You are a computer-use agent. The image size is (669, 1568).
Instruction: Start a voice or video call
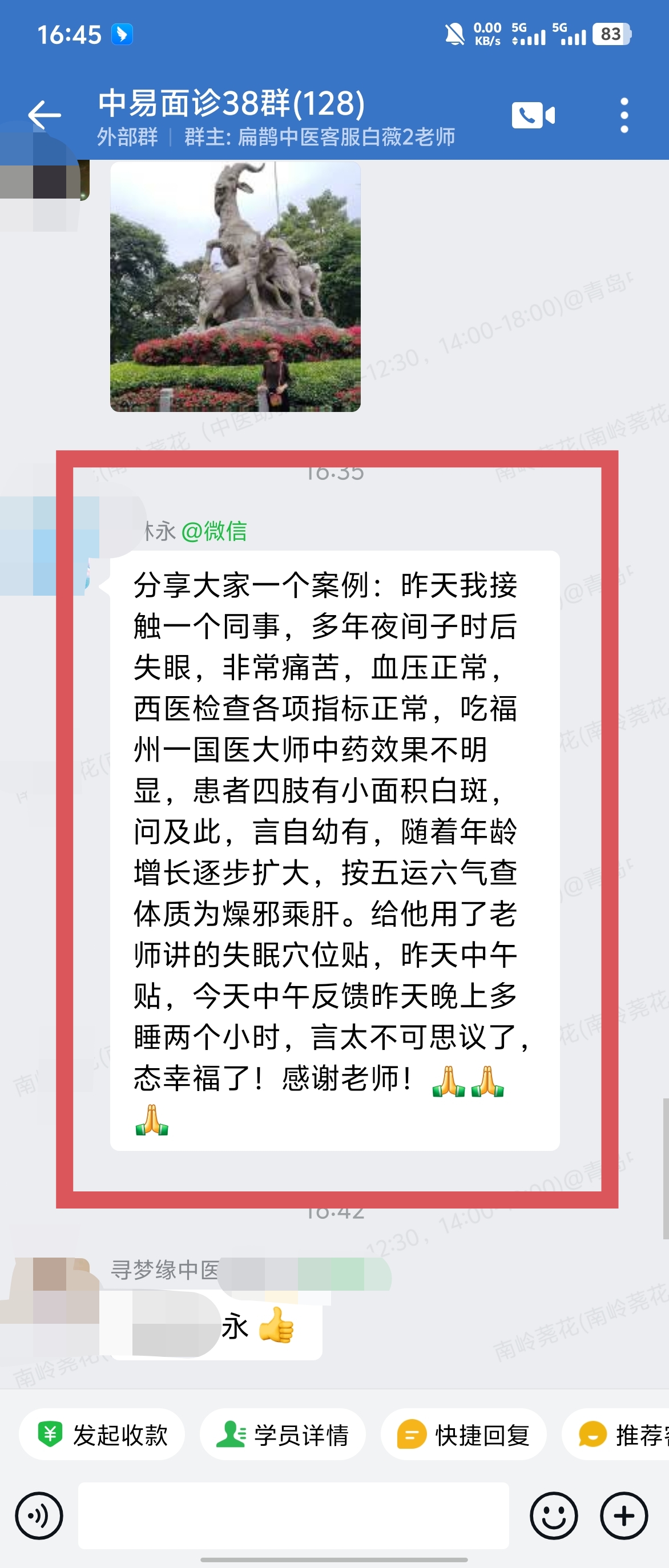point(533,115)
